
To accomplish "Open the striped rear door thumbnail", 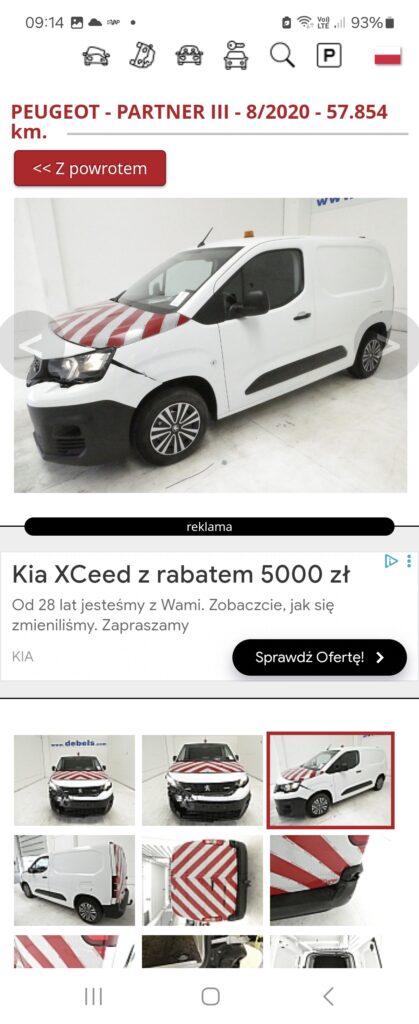I will tap(202, 880).
